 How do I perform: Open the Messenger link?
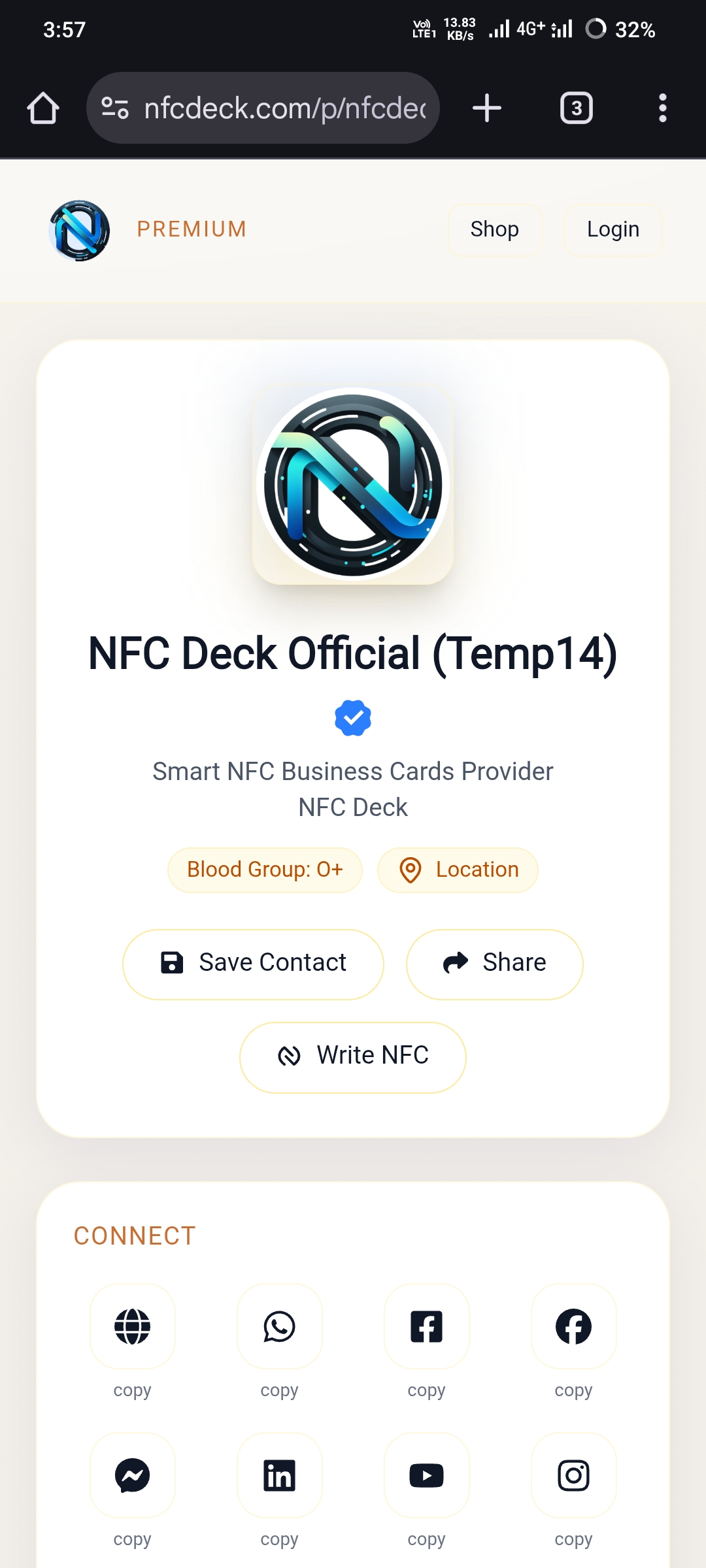click(133, 1475)
